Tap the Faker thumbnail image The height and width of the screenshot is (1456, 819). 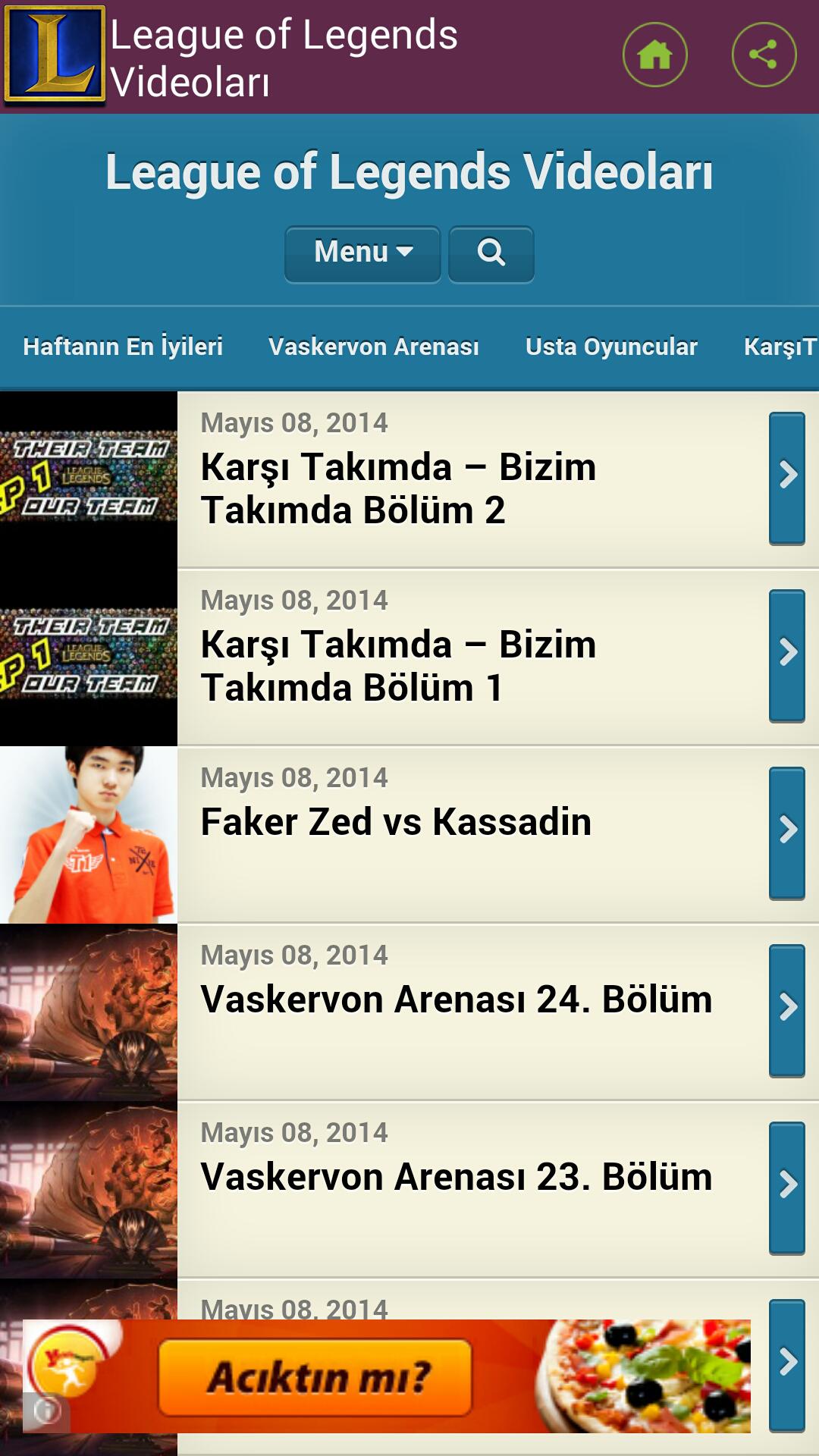[x=89, y=834]
